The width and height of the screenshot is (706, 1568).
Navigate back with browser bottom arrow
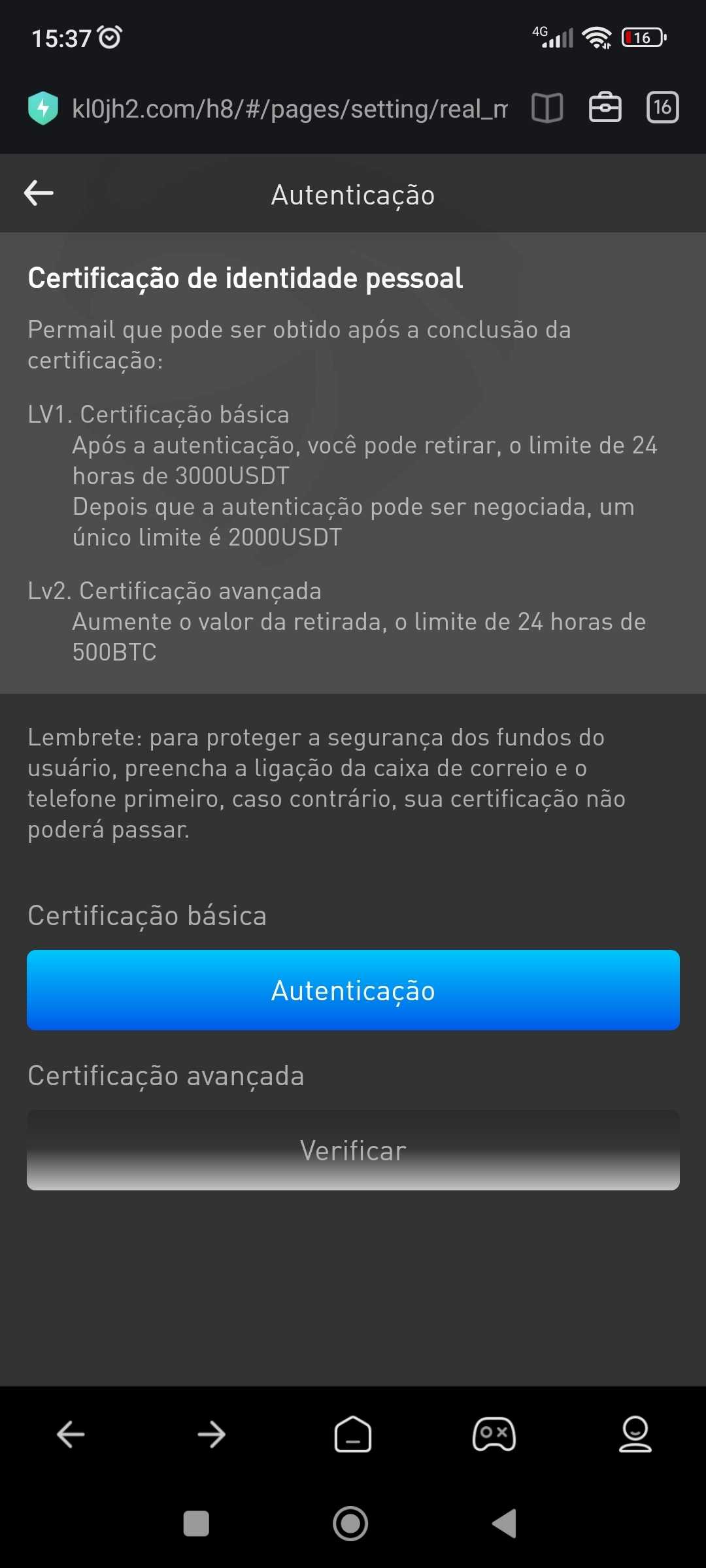click(x=71, y=1435)
